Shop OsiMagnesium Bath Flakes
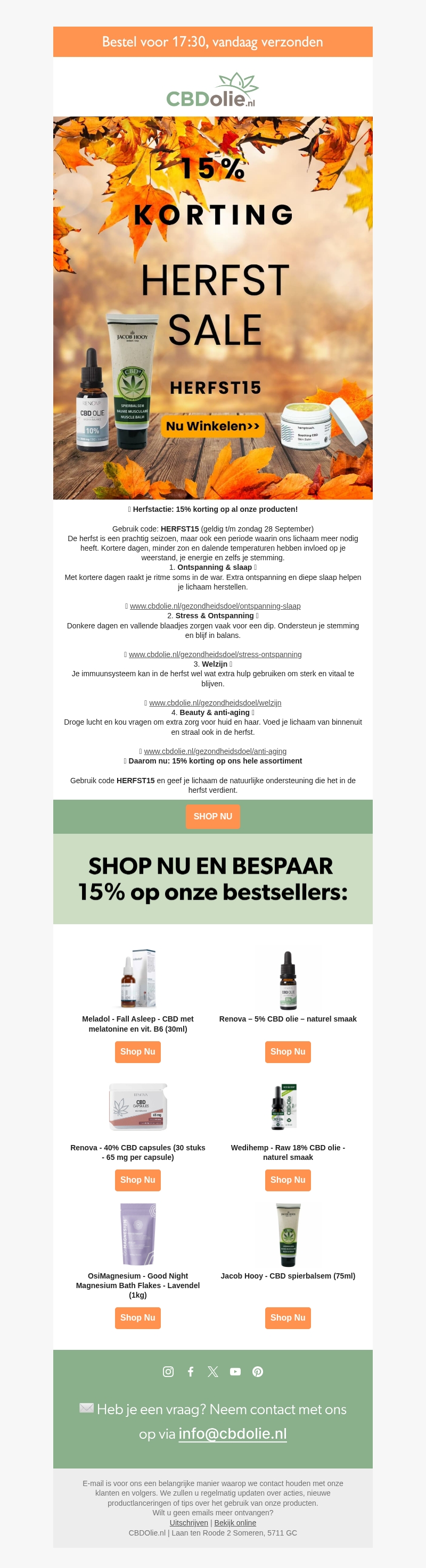The image size is (426, 1568). [x=138, y=1318]
